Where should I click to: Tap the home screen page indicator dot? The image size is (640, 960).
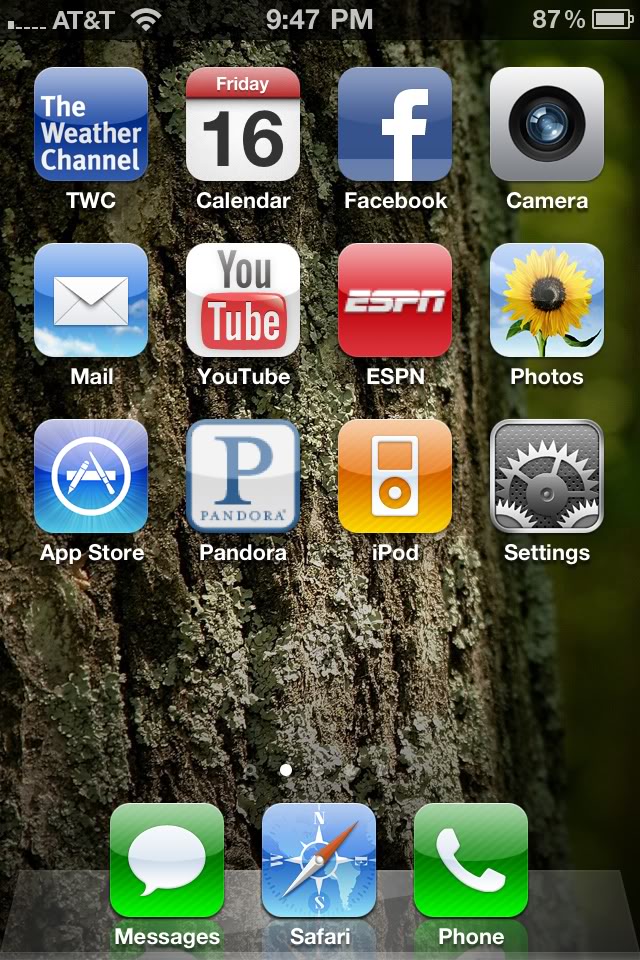click(286, 770)
